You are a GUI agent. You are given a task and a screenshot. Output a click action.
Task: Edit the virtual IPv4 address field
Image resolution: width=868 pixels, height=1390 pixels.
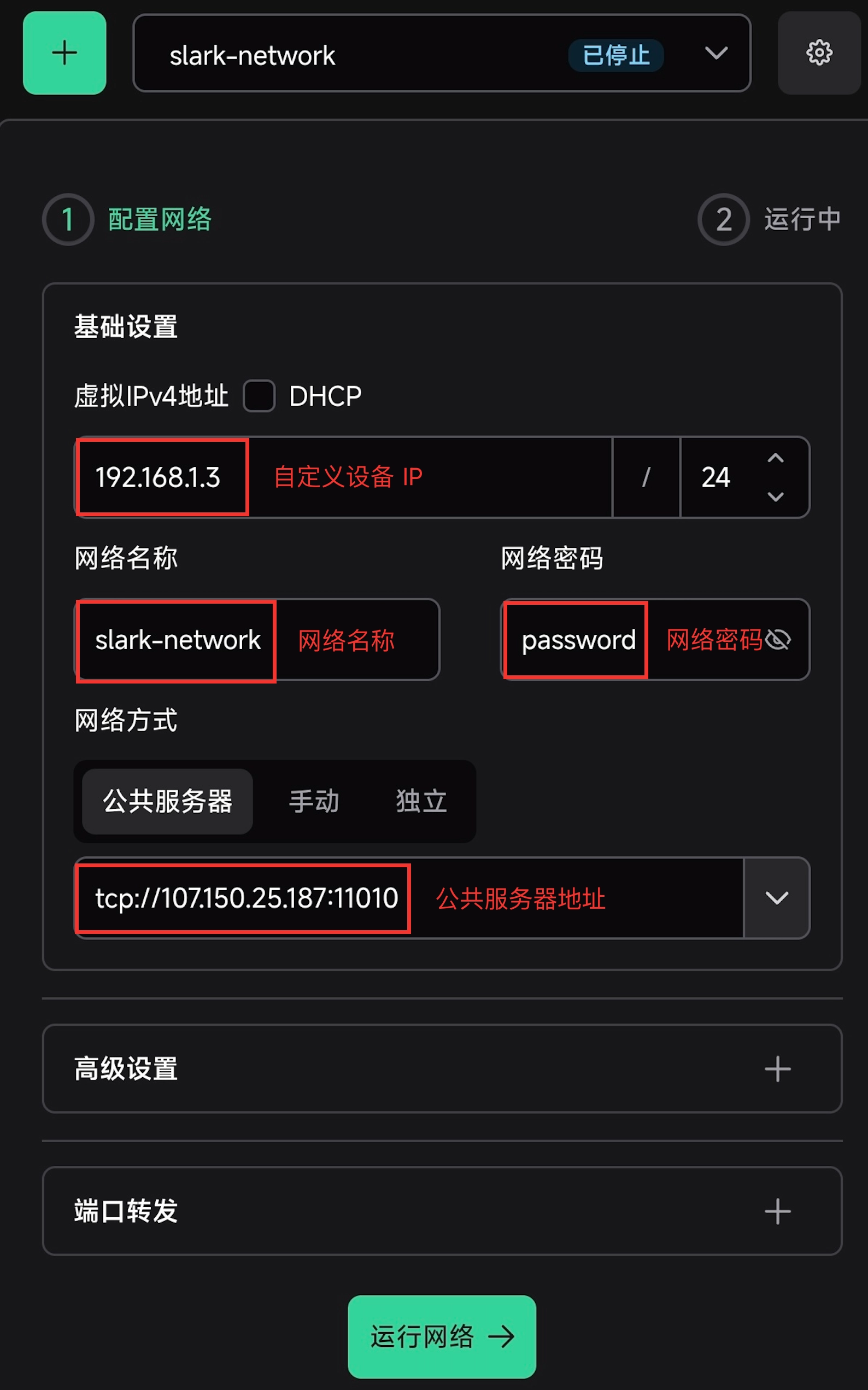point(344,477)
